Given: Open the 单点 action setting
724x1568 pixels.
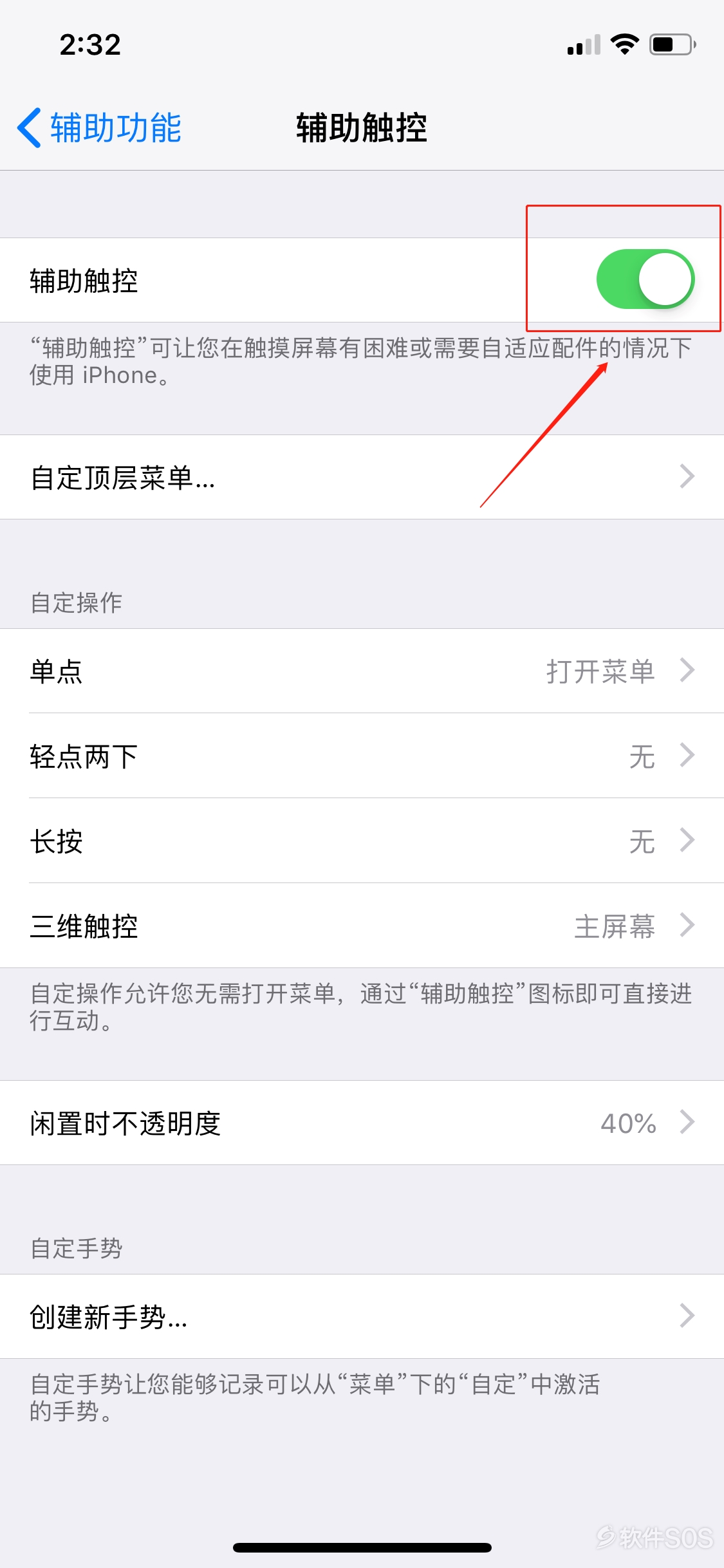Looking at the screenshot, I should click(360, 671).
